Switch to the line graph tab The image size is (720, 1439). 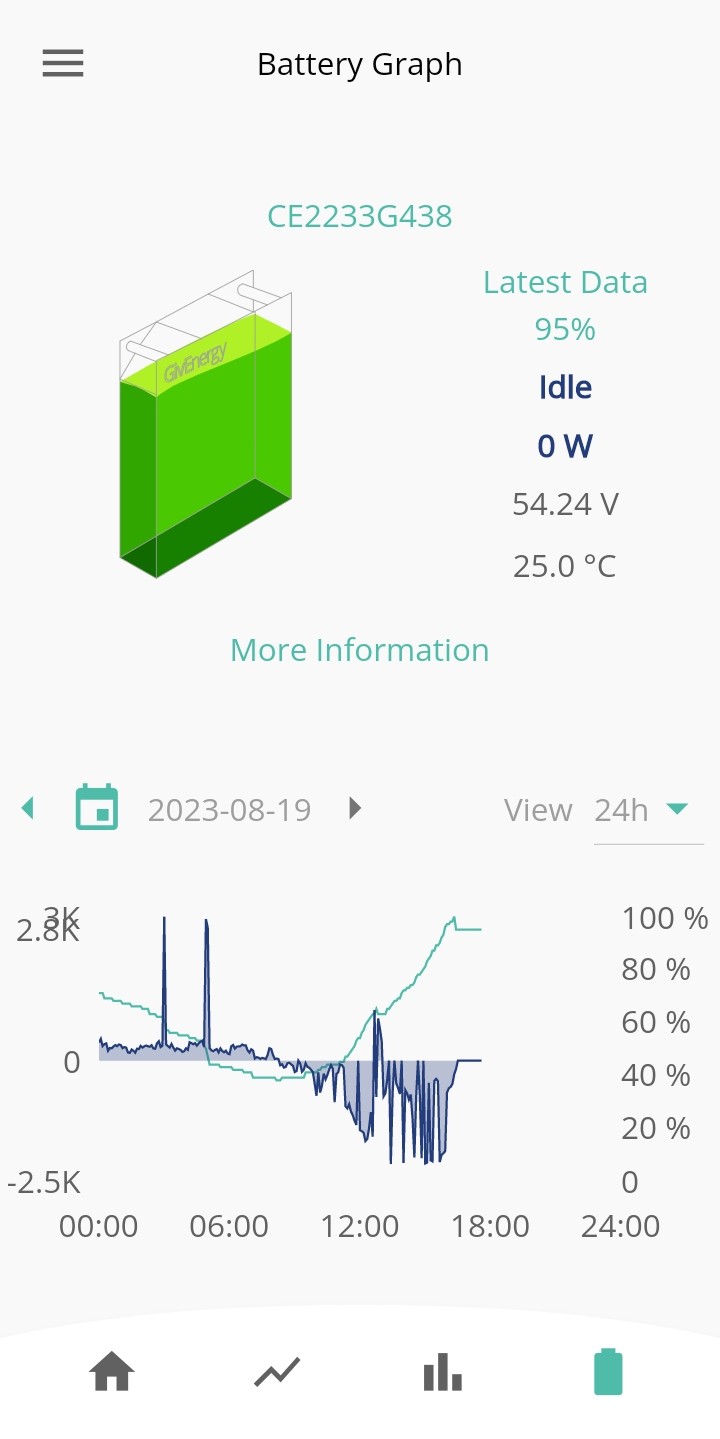pyautogui.click(x=277, y=1372)
